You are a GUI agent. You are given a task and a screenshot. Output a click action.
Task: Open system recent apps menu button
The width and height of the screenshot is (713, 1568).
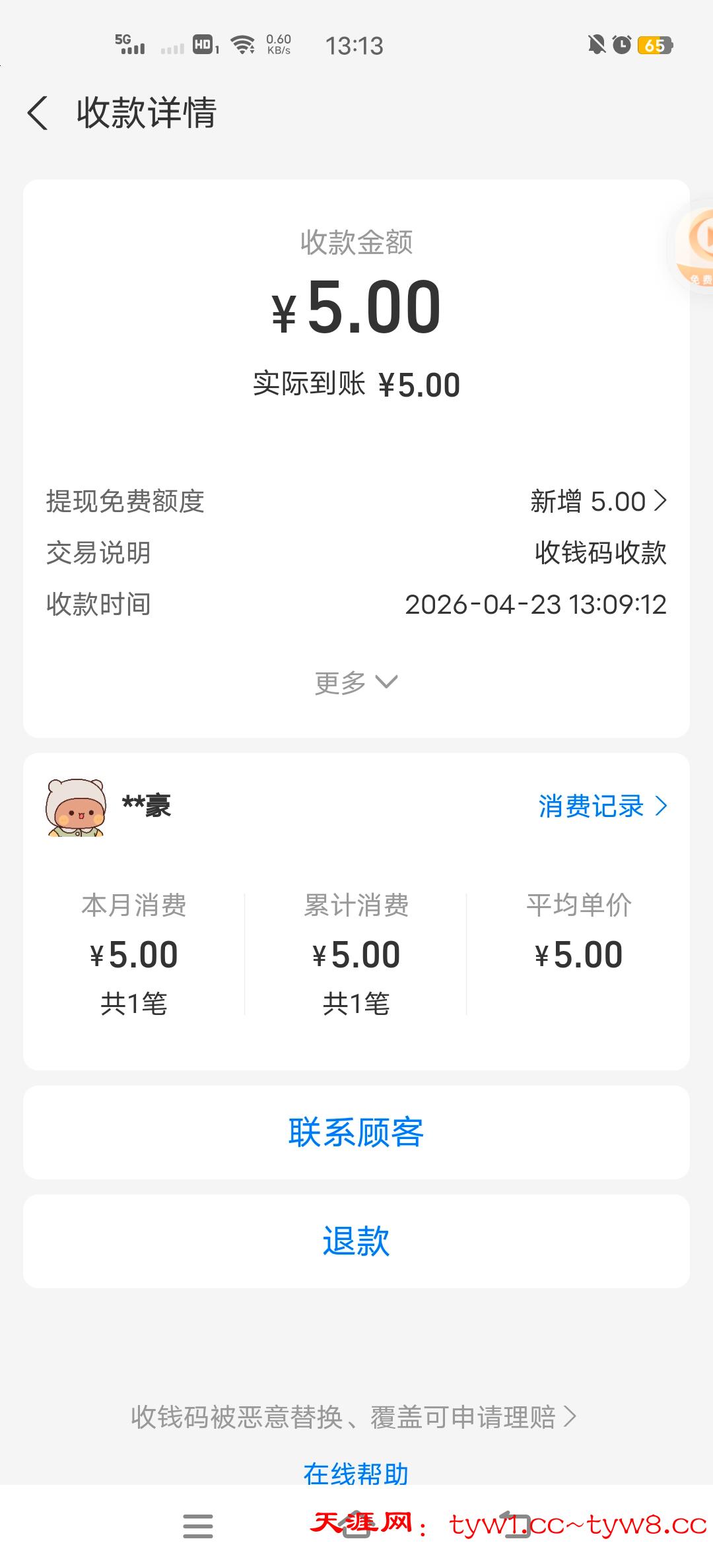coord(198,1526)
